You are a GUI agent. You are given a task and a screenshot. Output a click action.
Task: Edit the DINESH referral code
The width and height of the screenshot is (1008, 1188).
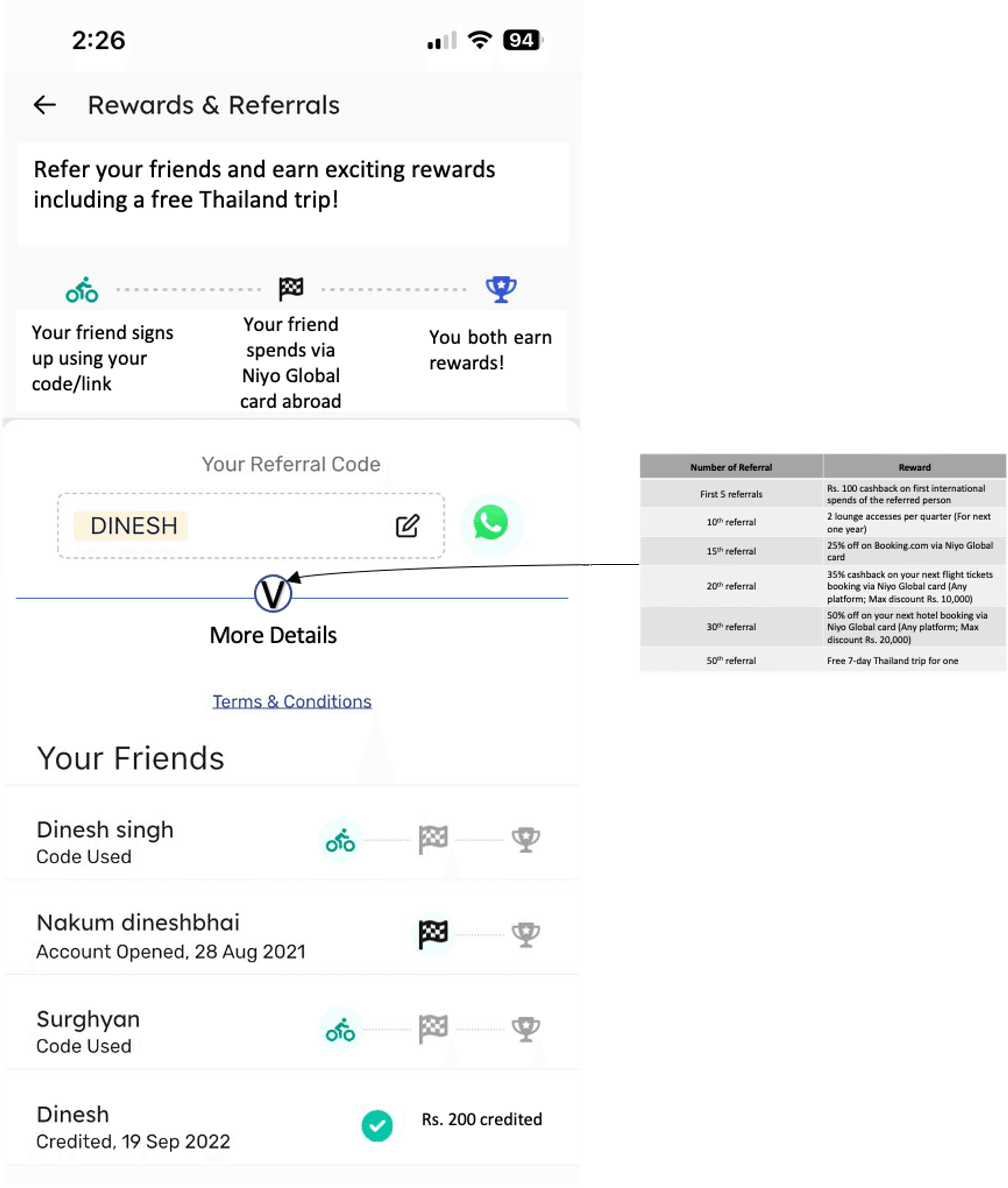pyautogui.click(x=407, y=526)
